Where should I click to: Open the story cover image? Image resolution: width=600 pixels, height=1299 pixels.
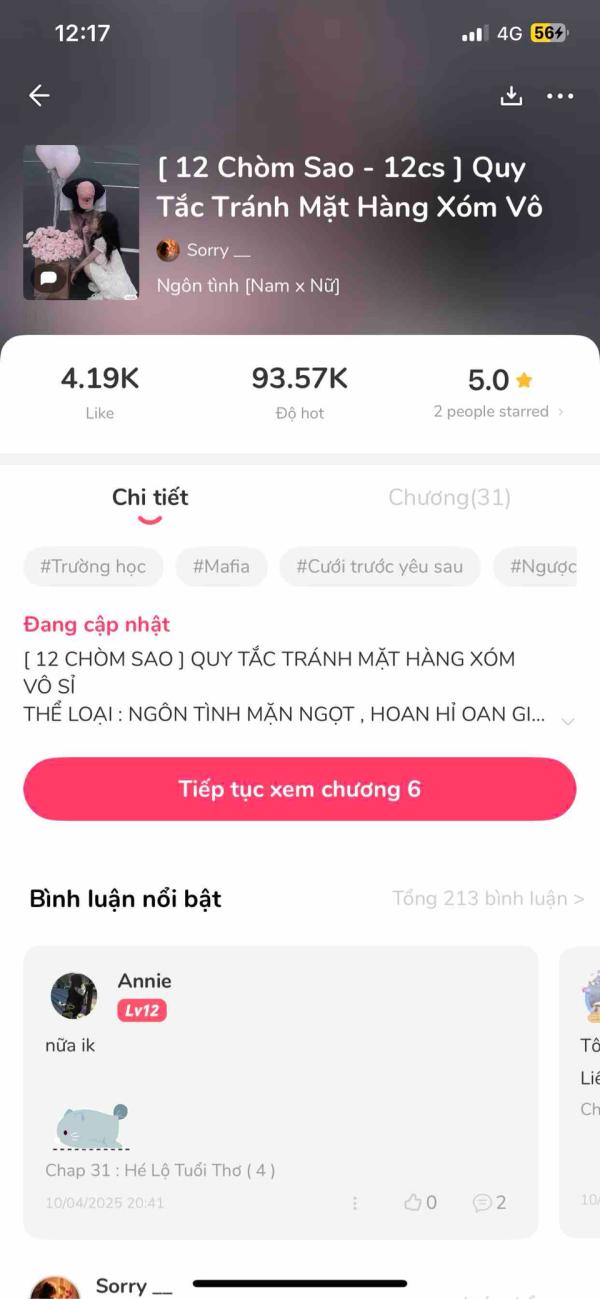click(x=81, y=222)
